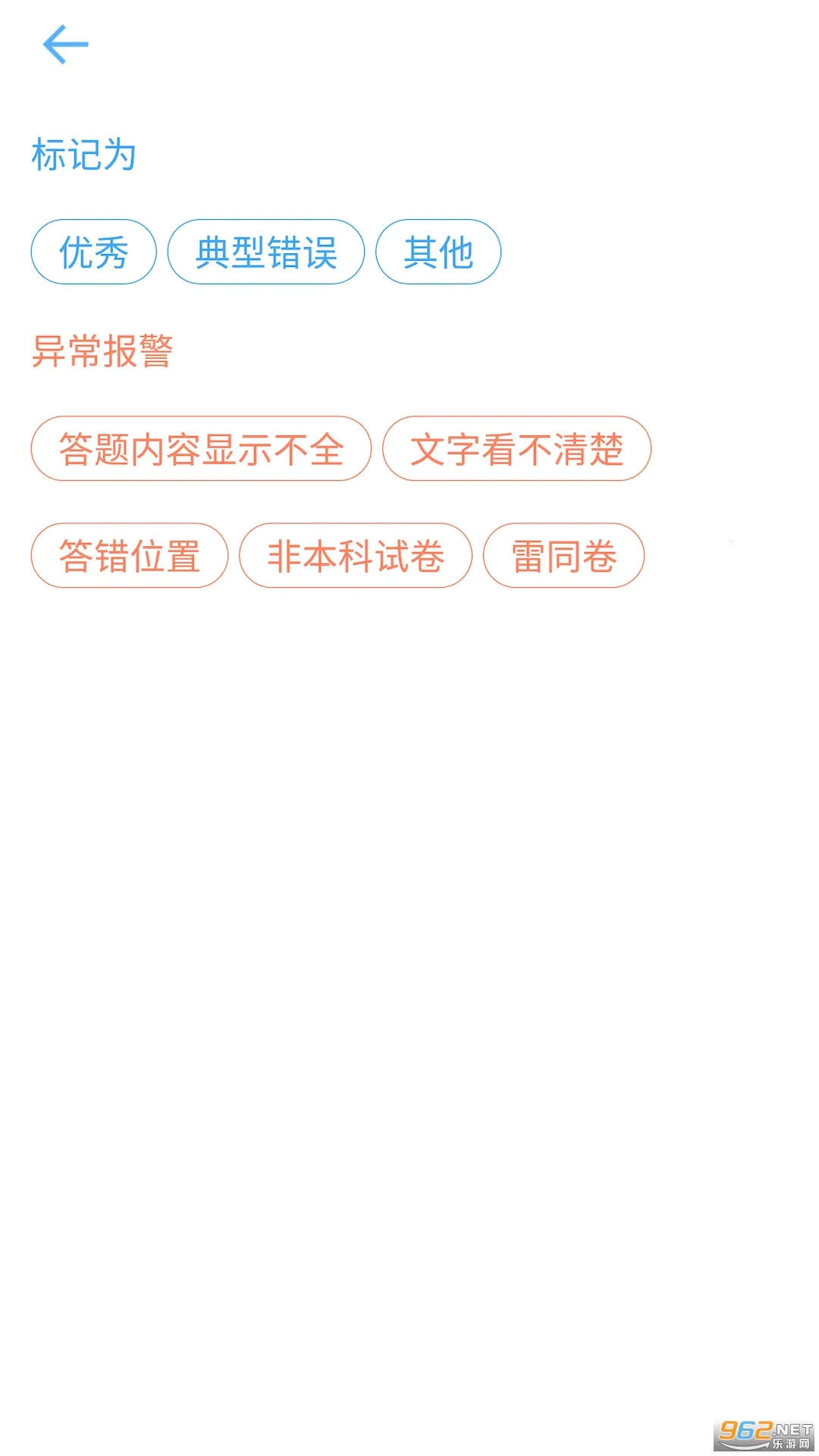Flag wrong subject exam paper

point(357,555)
